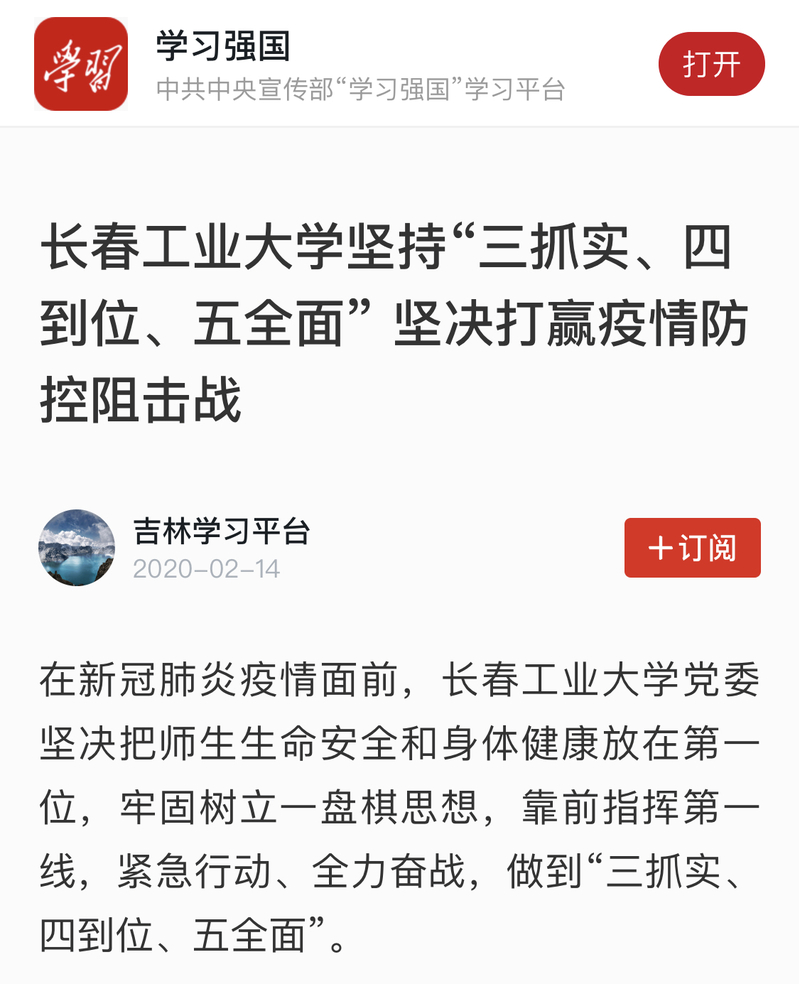Tap the 打开 button to open the app
799x984 pixels.
(x=711, y=65)
